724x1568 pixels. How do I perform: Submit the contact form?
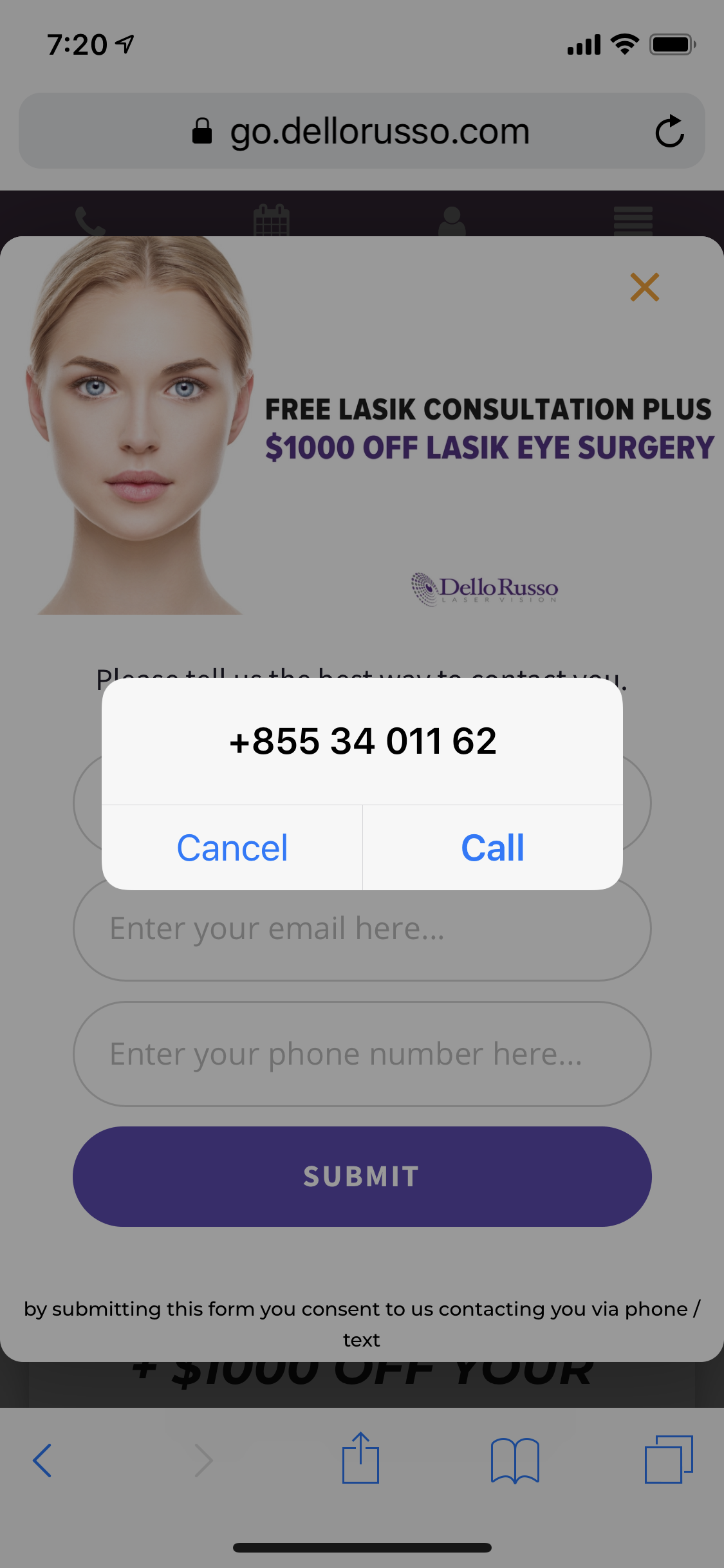362,1176
